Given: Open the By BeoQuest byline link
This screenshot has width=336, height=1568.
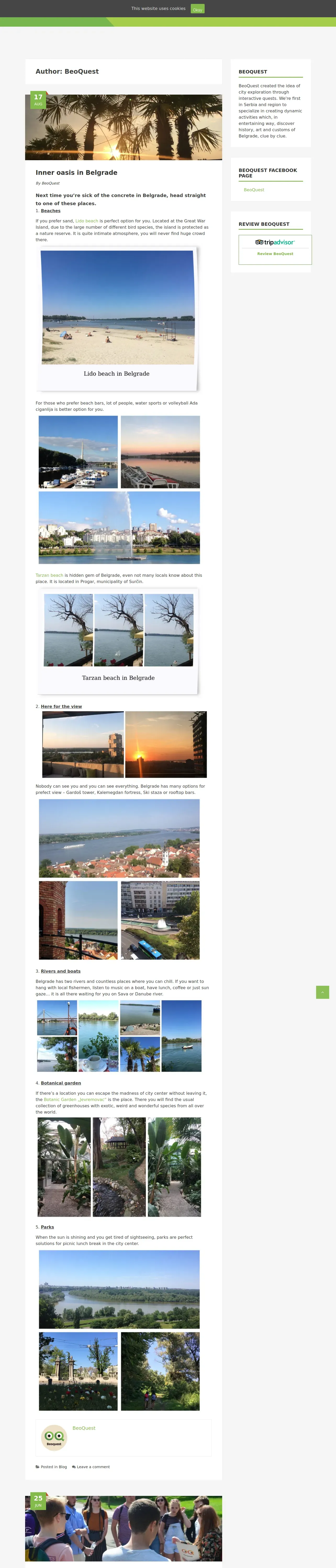Looking at the screenshot, I should (51, 183).
